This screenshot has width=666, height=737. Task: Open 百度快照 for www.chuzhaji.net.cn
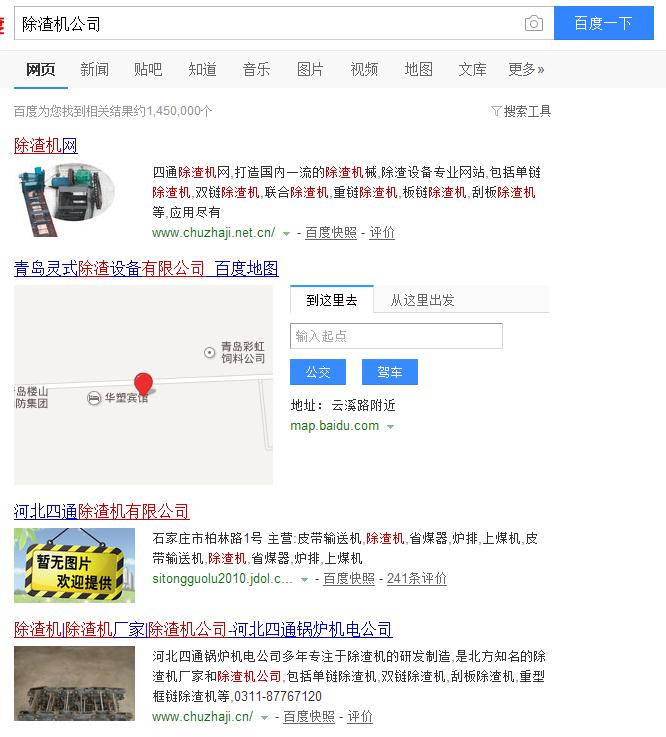point(331,233)
